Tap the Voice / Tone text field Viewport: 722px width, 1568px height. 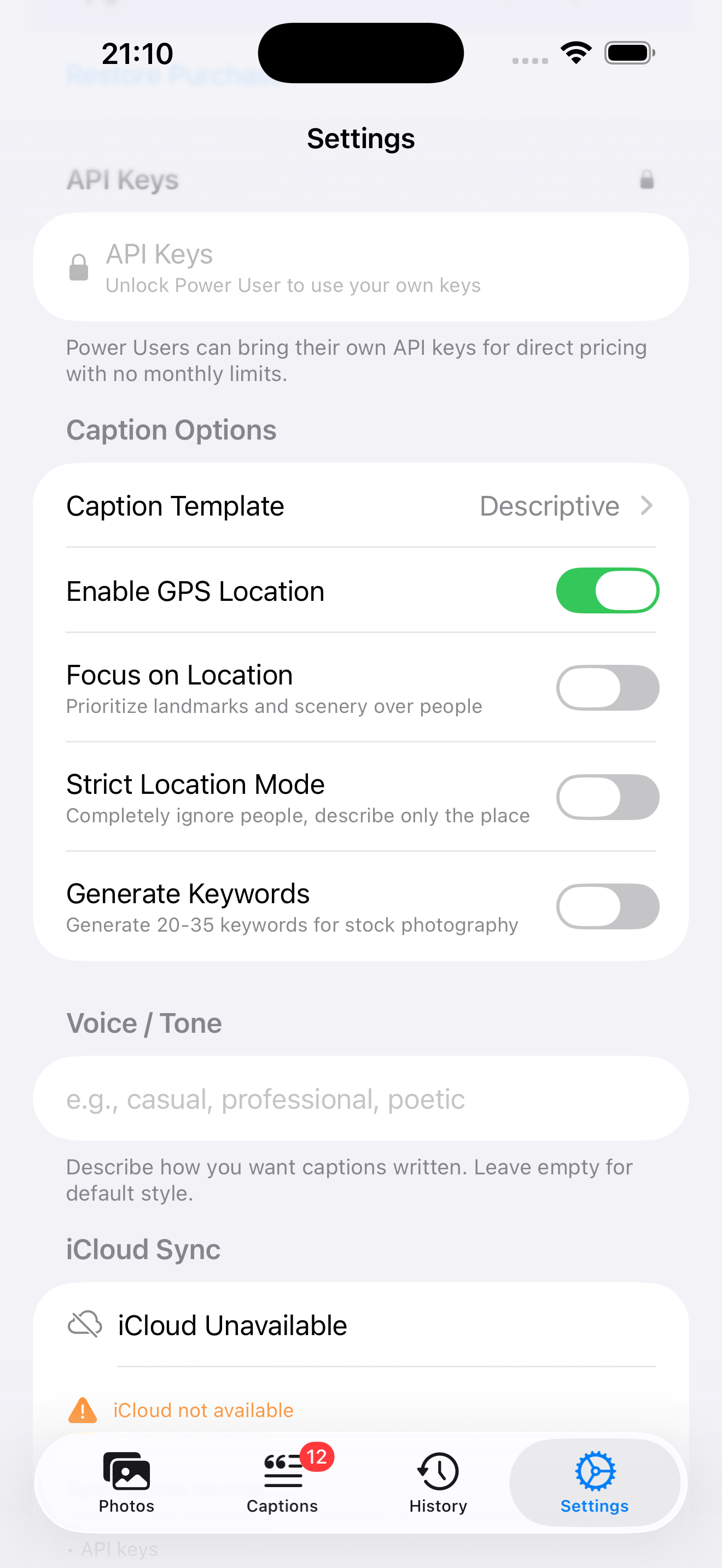click(360, 1099)
